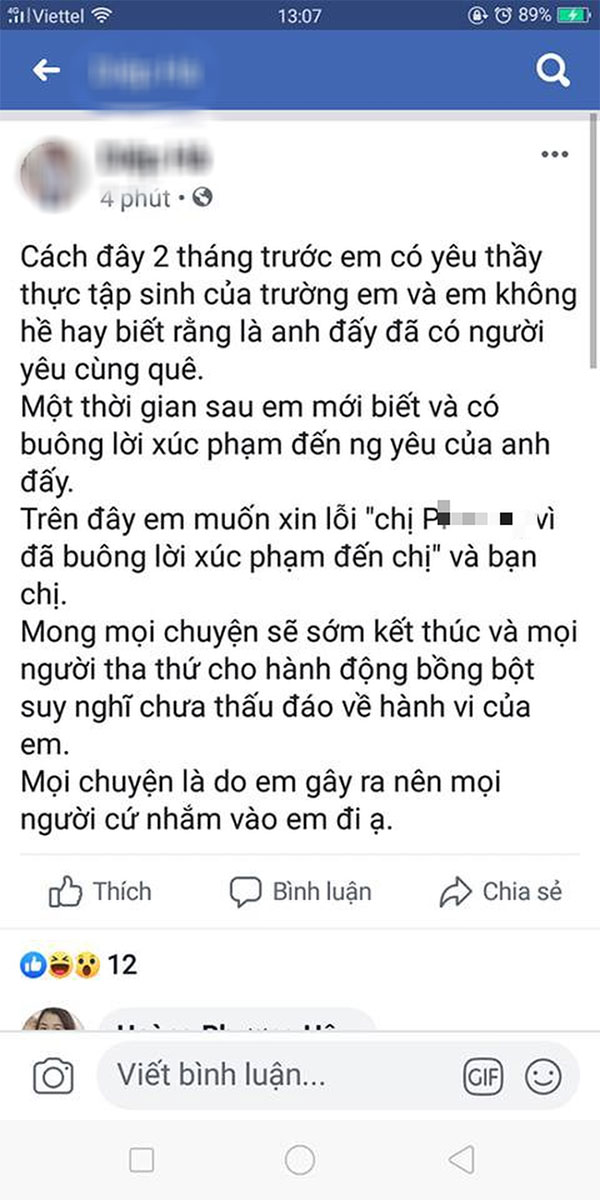Viewport: 600px width, 1200px height.
Task: Open search with the magnifier icon
Action: pos(552,70)
